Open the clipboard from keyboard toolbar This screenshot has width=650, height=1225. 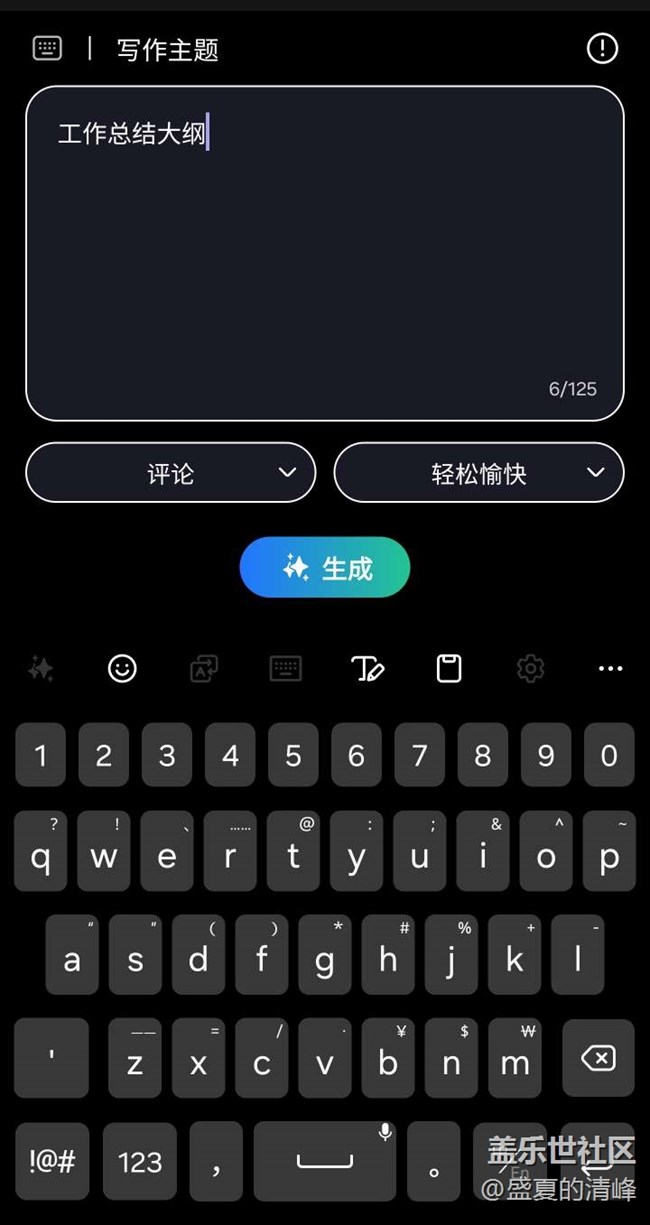[449, 668]
